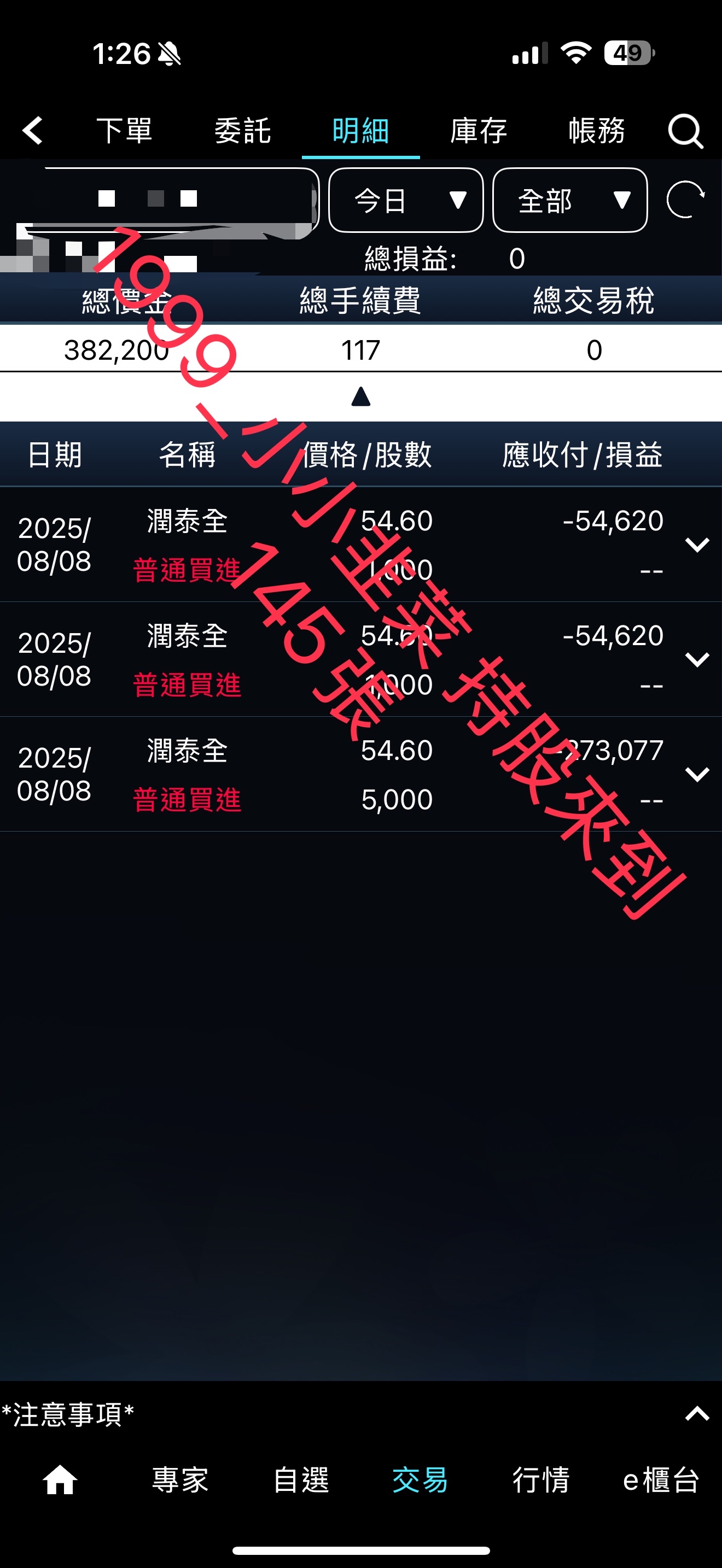722x1568 pixels.
Task: Refresh the transaction details
Action: click(x=685, y=199)
